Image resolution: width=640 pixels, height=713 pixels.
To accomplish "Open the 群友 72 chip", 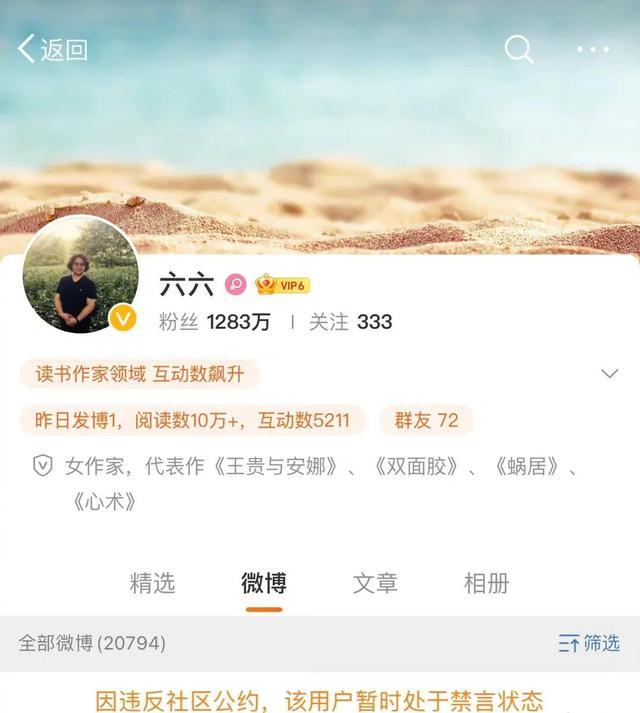I will [426, 420].
